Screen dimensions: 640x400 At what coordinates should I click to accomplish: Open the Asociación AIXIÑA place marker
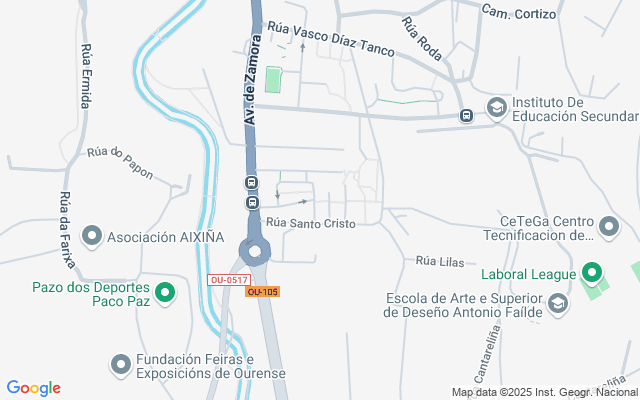[92, 237]
